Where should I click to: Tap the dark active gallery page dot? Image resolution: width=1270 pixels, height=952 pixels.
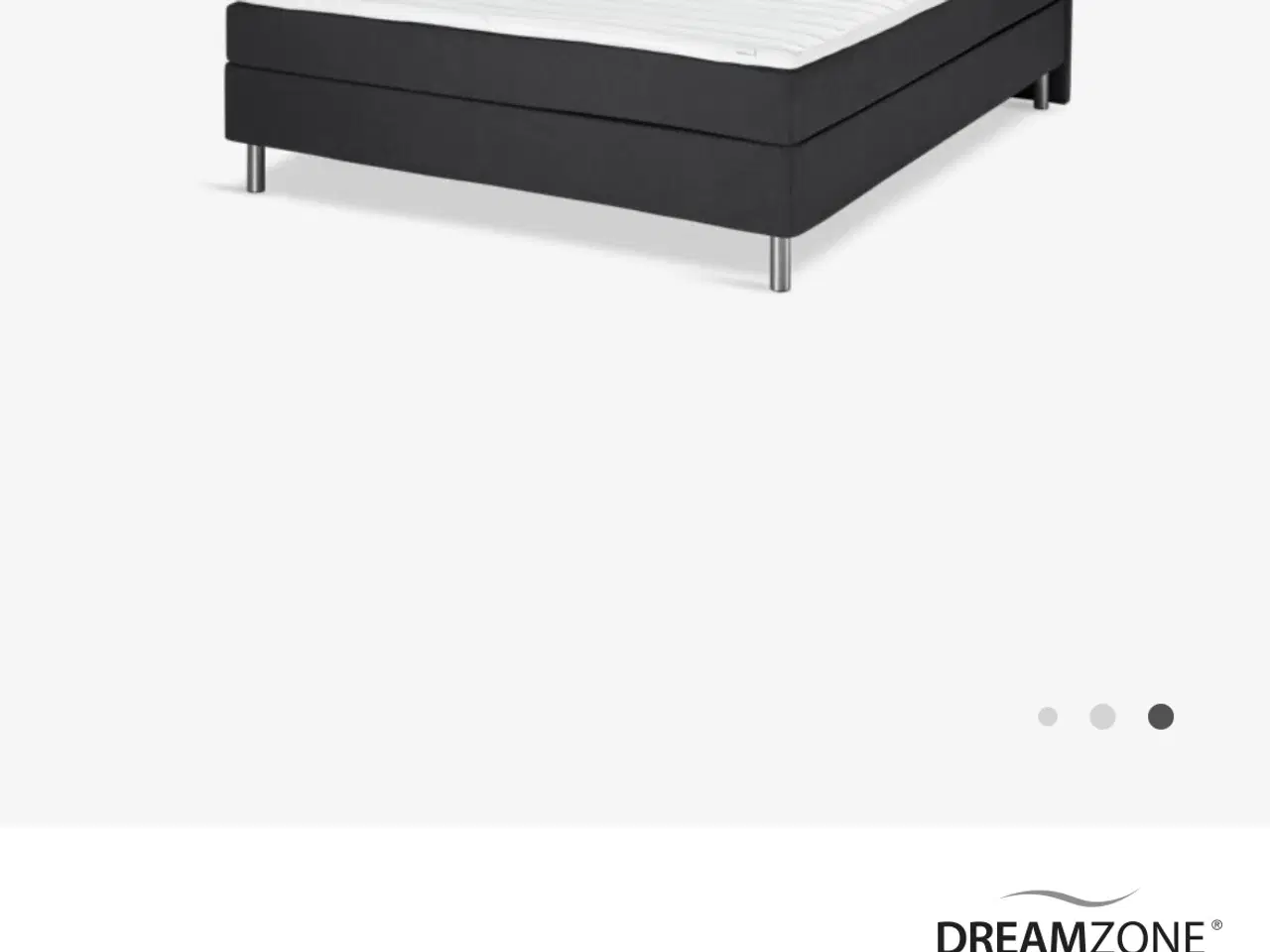pyautogui.click(x=1161, y=717)
